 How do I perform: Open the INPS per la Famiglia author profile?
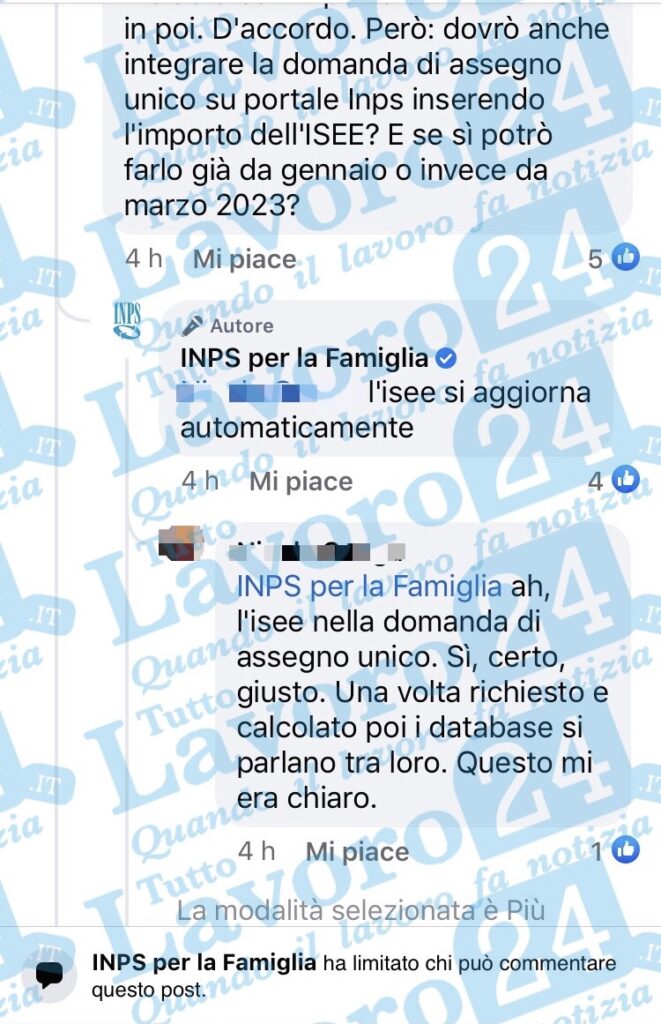304,358
